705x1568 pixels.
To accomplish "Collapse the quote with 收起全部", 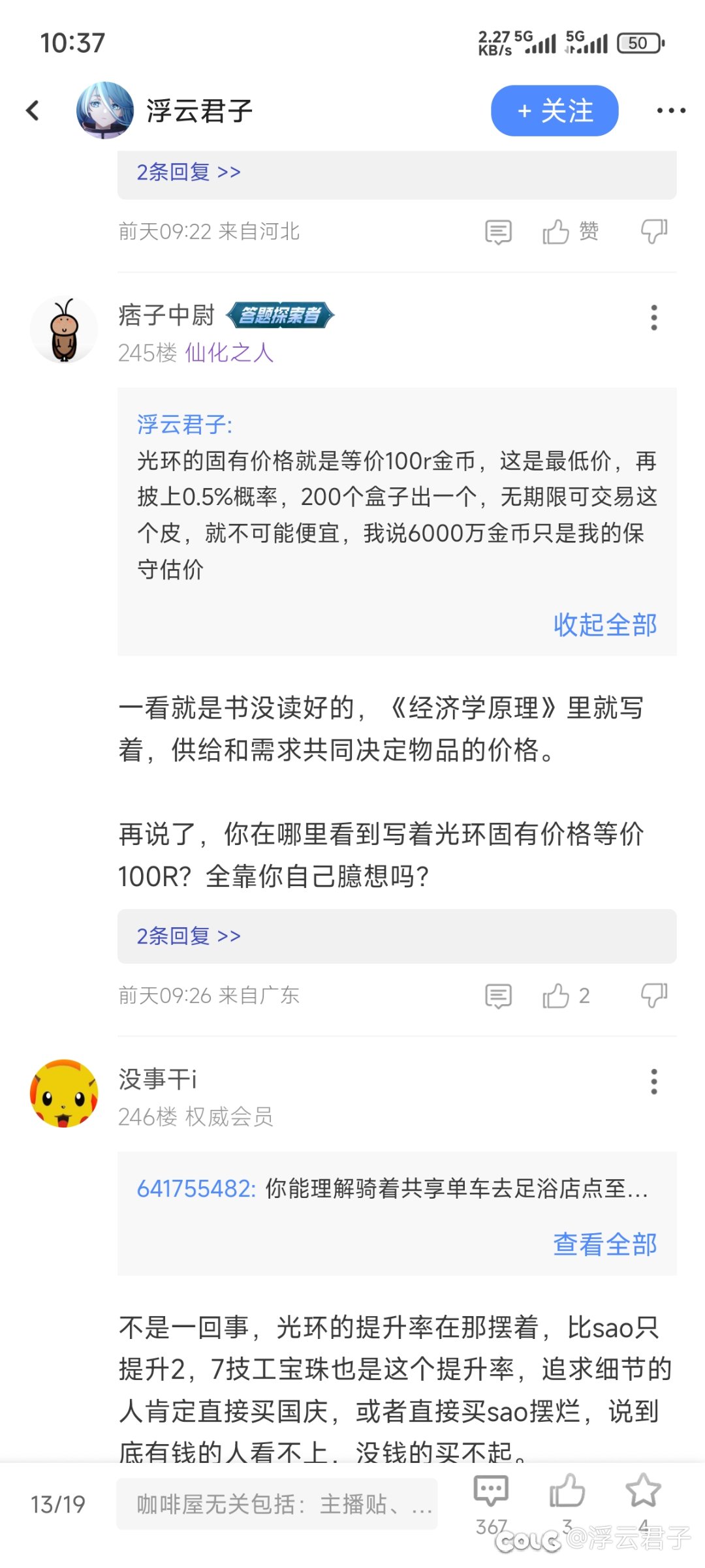I will point(604,624).
